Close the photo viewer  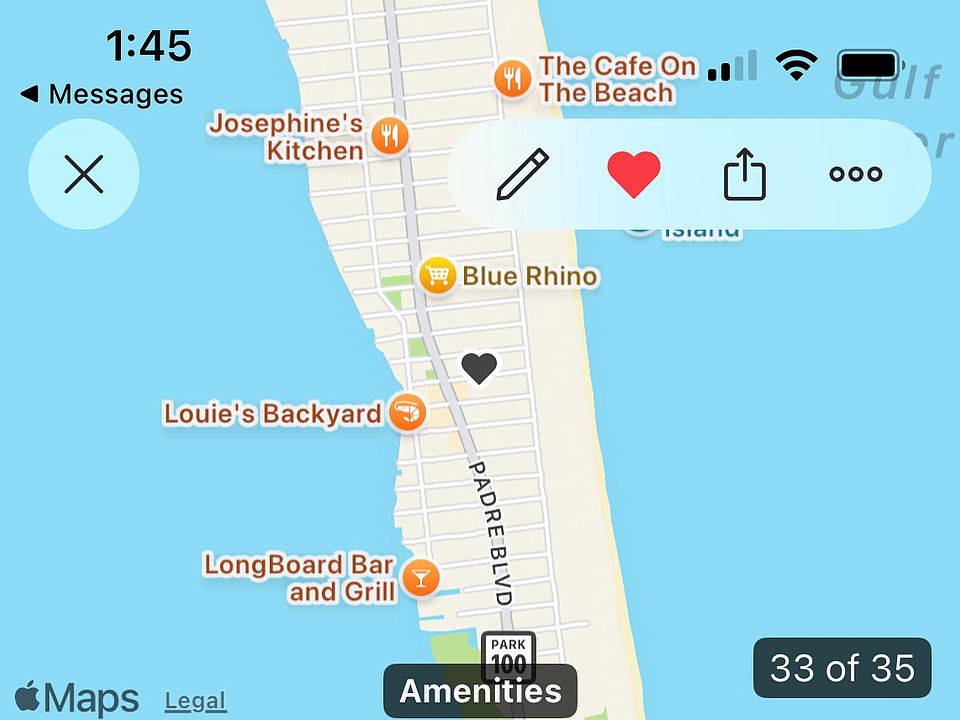click(84, 175)
